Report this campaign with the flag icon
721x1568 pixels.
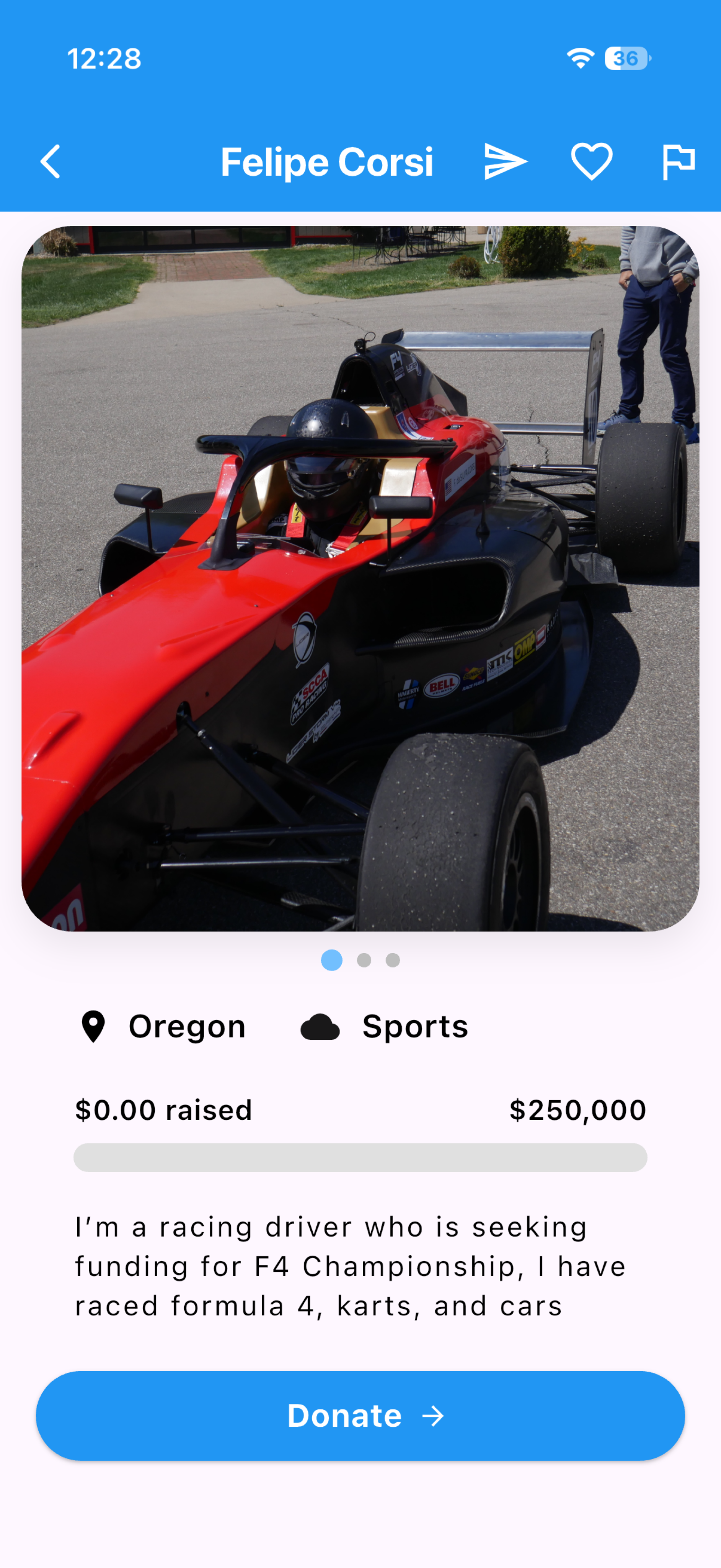[x=678, y=161]
